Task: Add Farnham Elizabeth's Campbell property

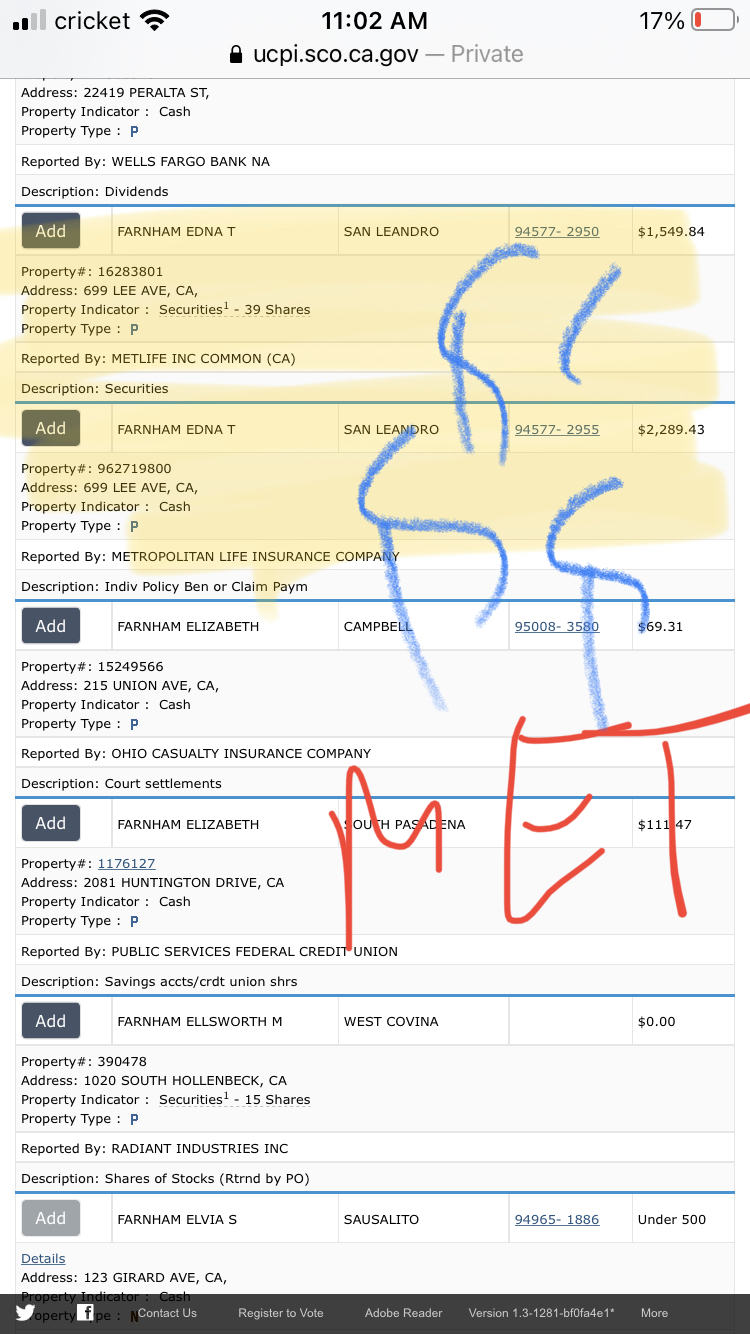Action: 51,626
